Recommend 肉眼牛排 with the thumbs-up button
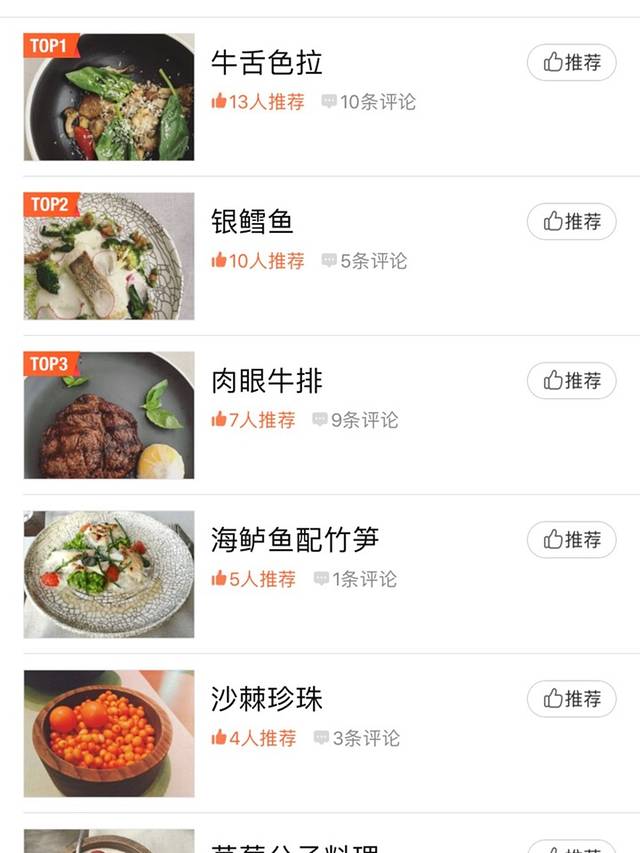The width and height of the screenshot is (640, 853). (x=572, y=381)
